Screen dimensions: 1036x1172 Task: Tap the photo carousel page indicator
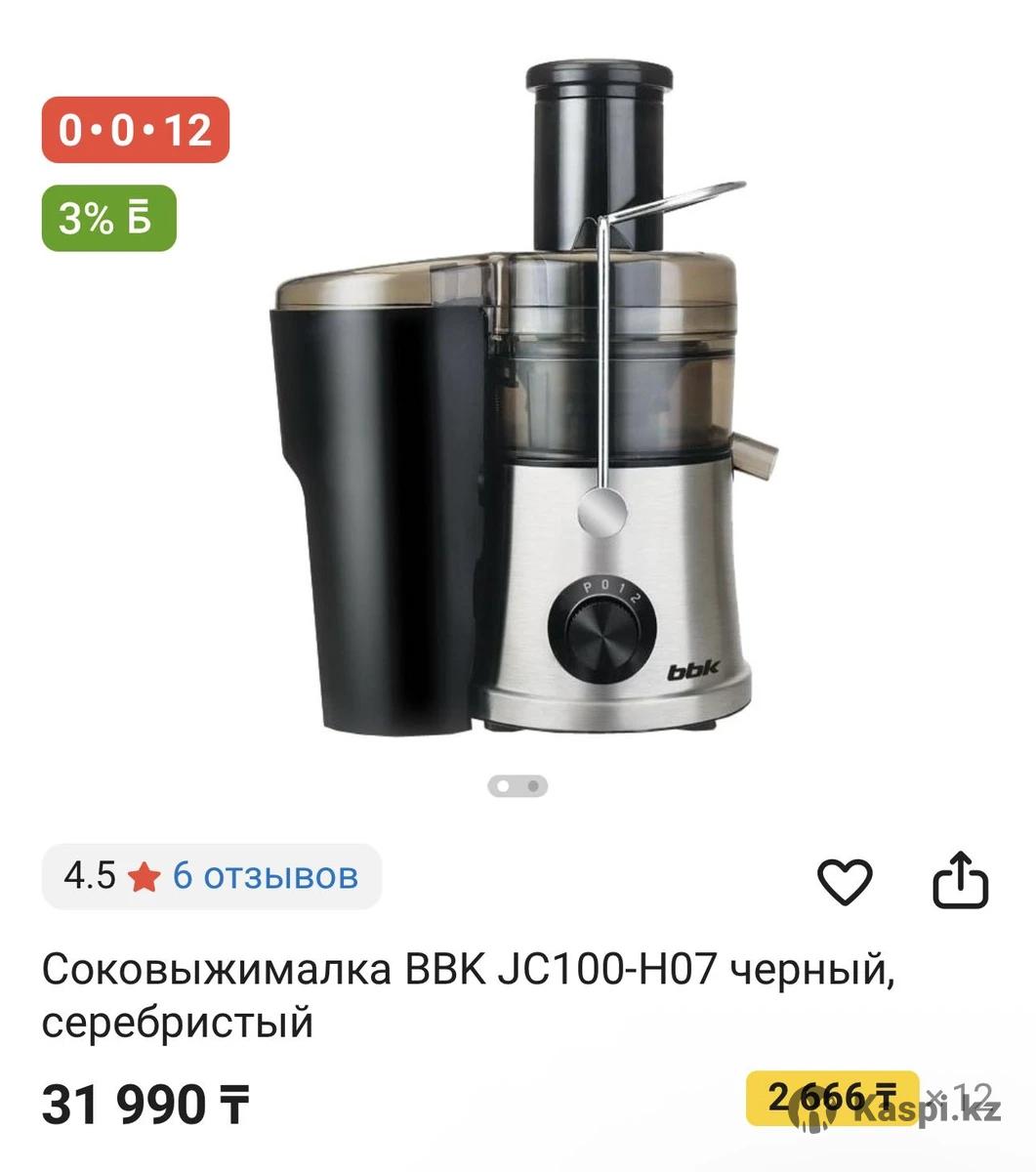[x=518, y=785]
